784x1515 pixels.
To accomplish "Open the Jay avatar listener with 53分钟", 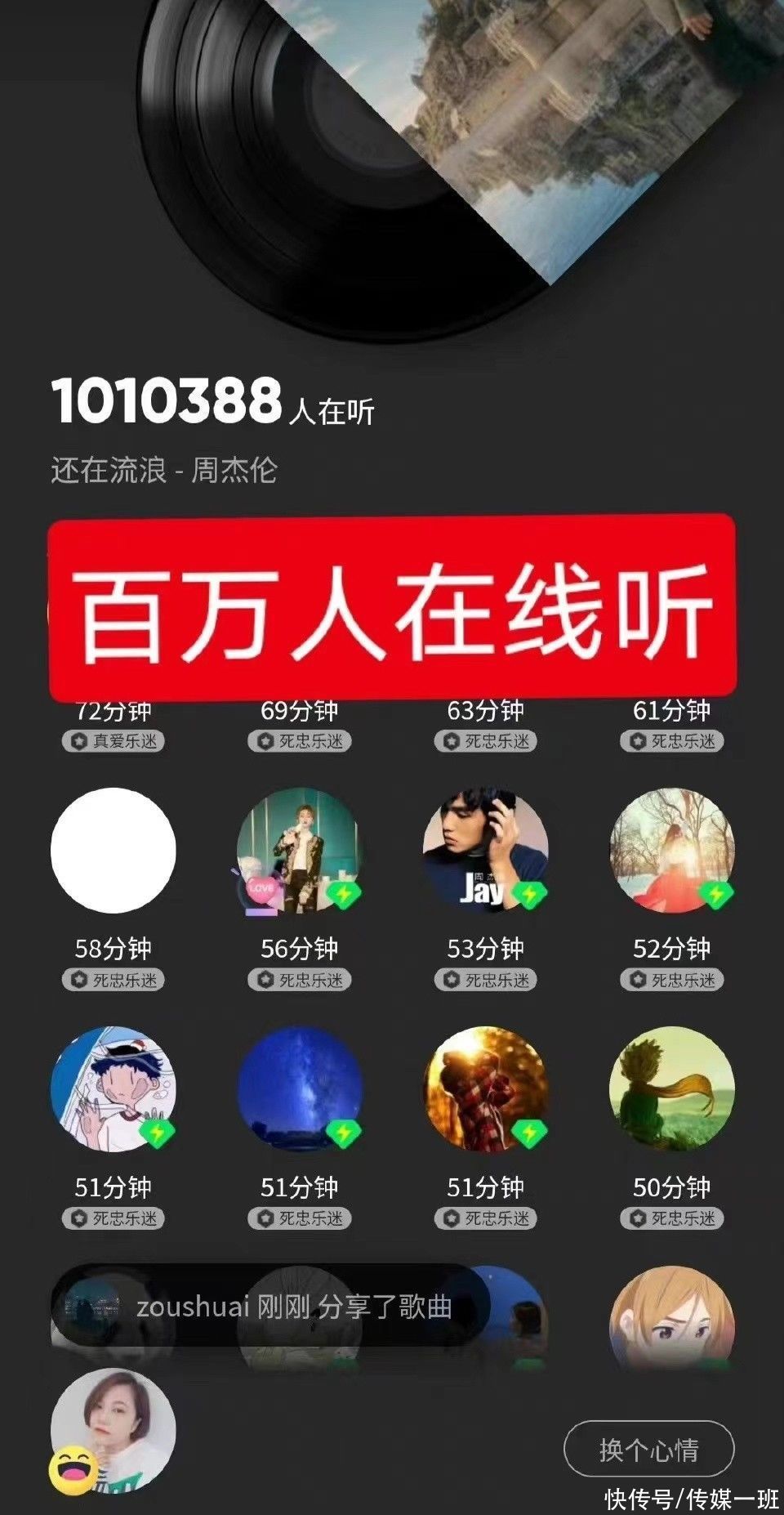I will point(485,850).
